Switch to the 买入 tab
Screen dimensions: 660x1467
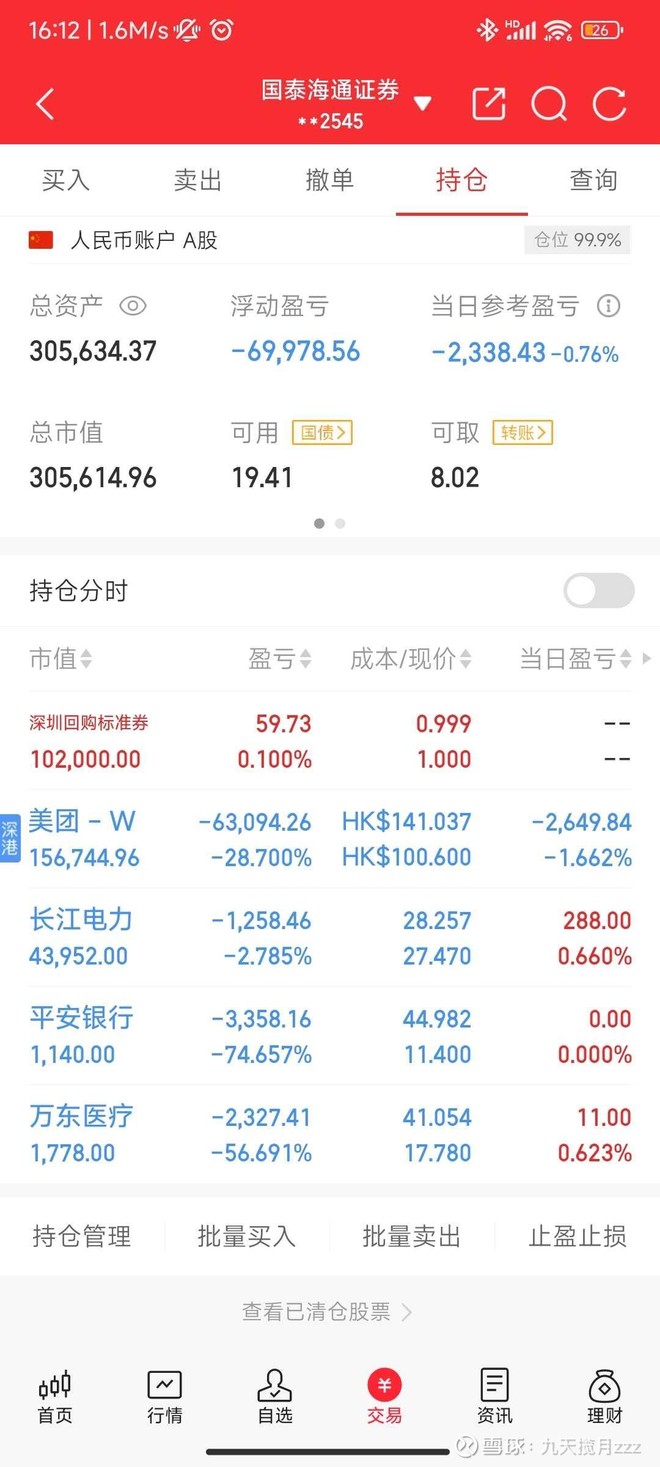pos(66,180)
